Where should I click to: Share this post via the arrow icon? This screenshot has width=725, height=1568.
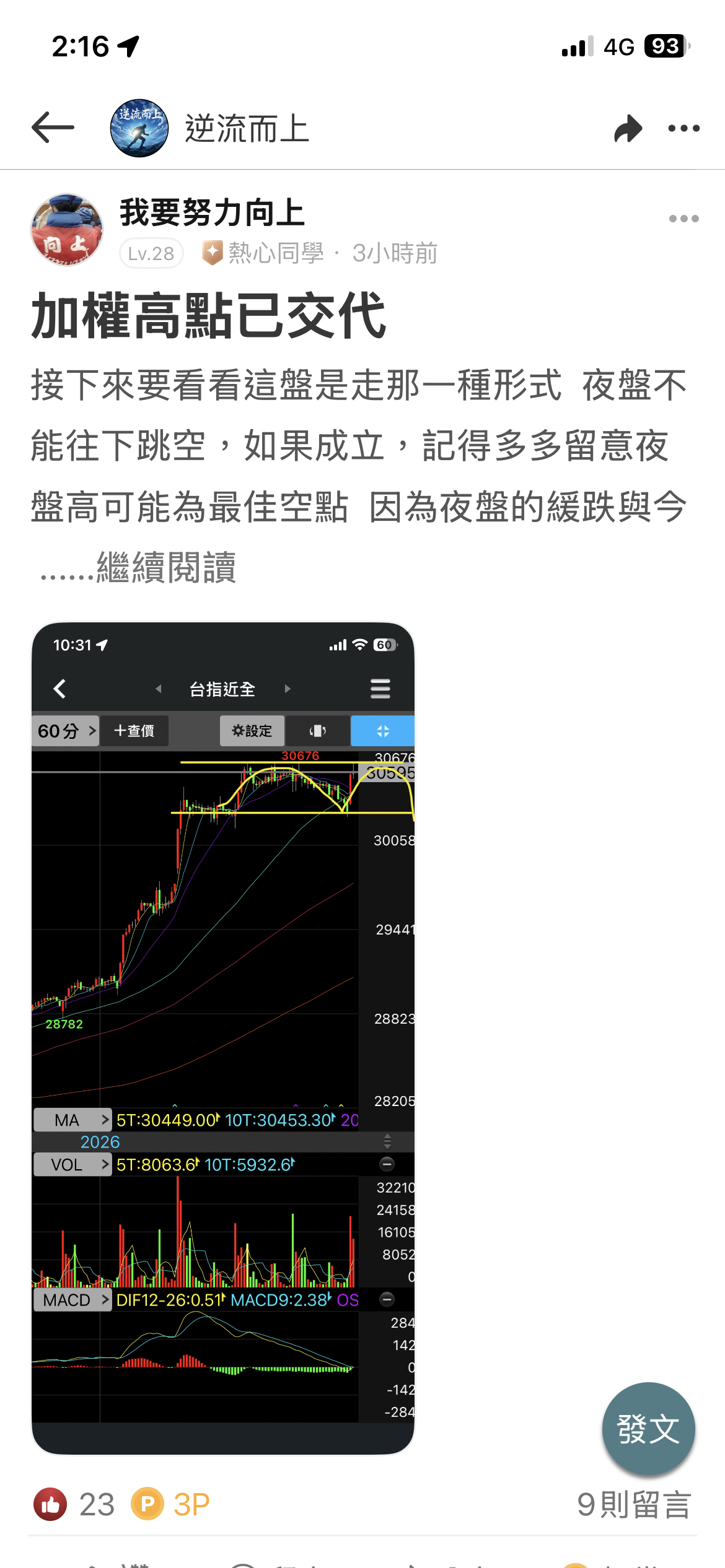pyautogui.click(x=628, y=128)
